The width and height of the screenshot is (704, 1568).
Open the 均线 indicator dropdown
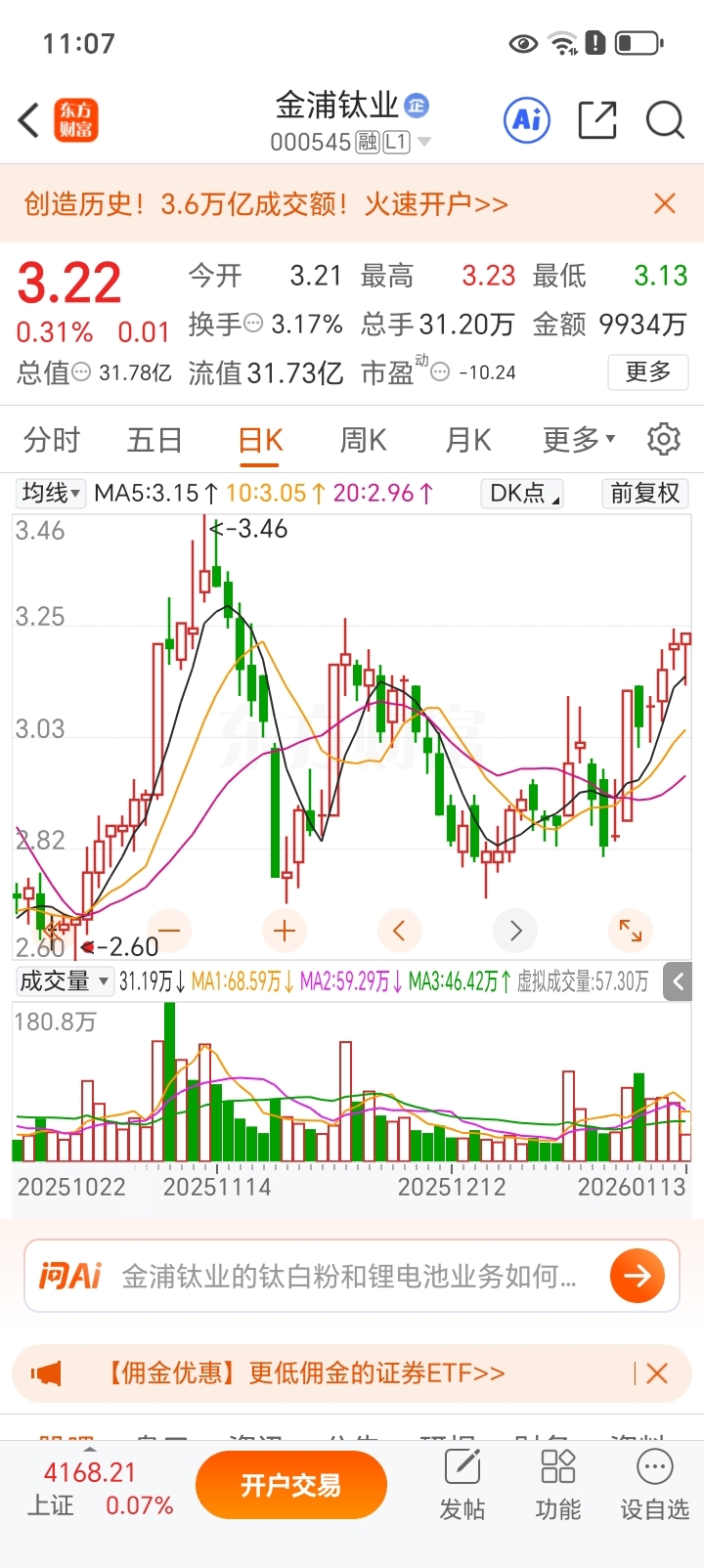52,493
